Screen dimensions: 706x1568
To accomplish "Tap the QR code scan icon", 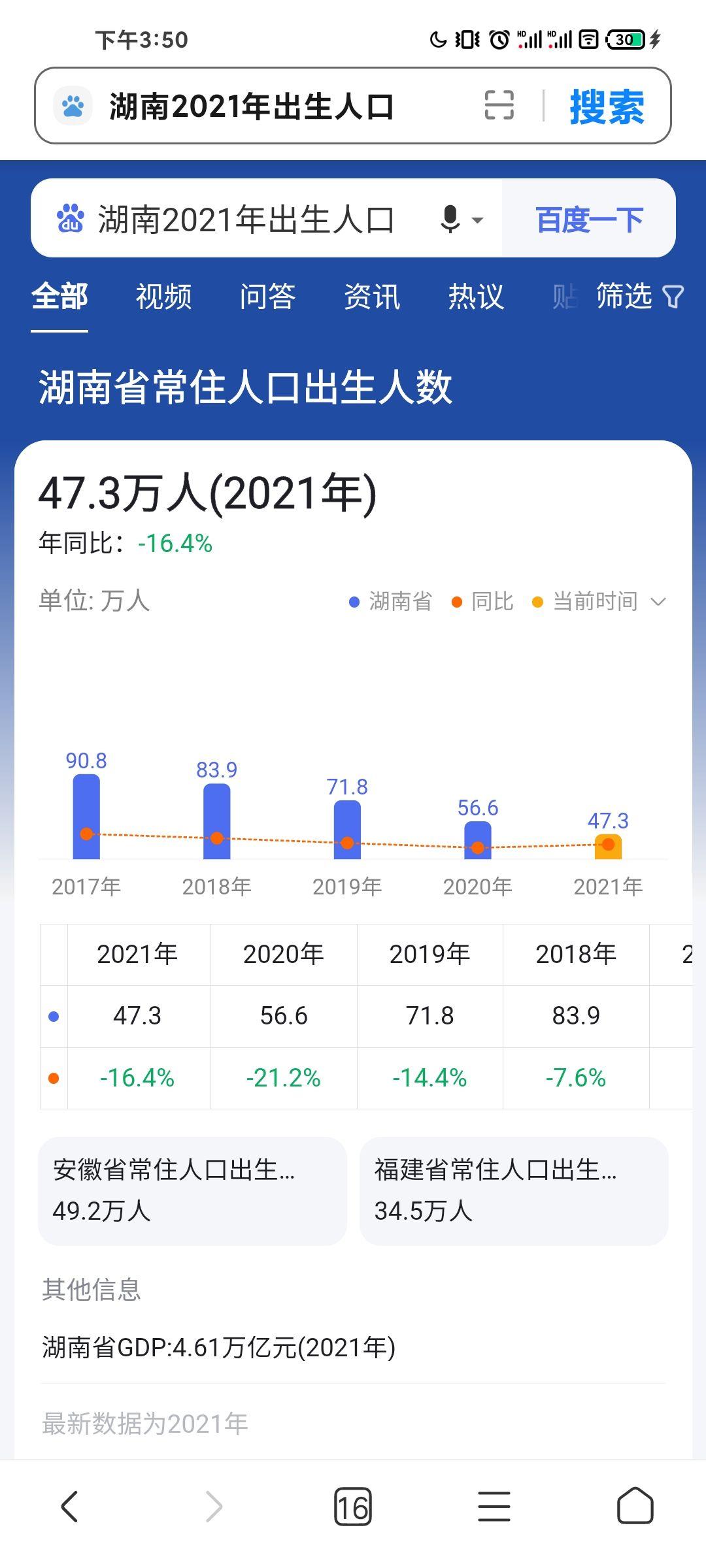I will coord(500,106).
